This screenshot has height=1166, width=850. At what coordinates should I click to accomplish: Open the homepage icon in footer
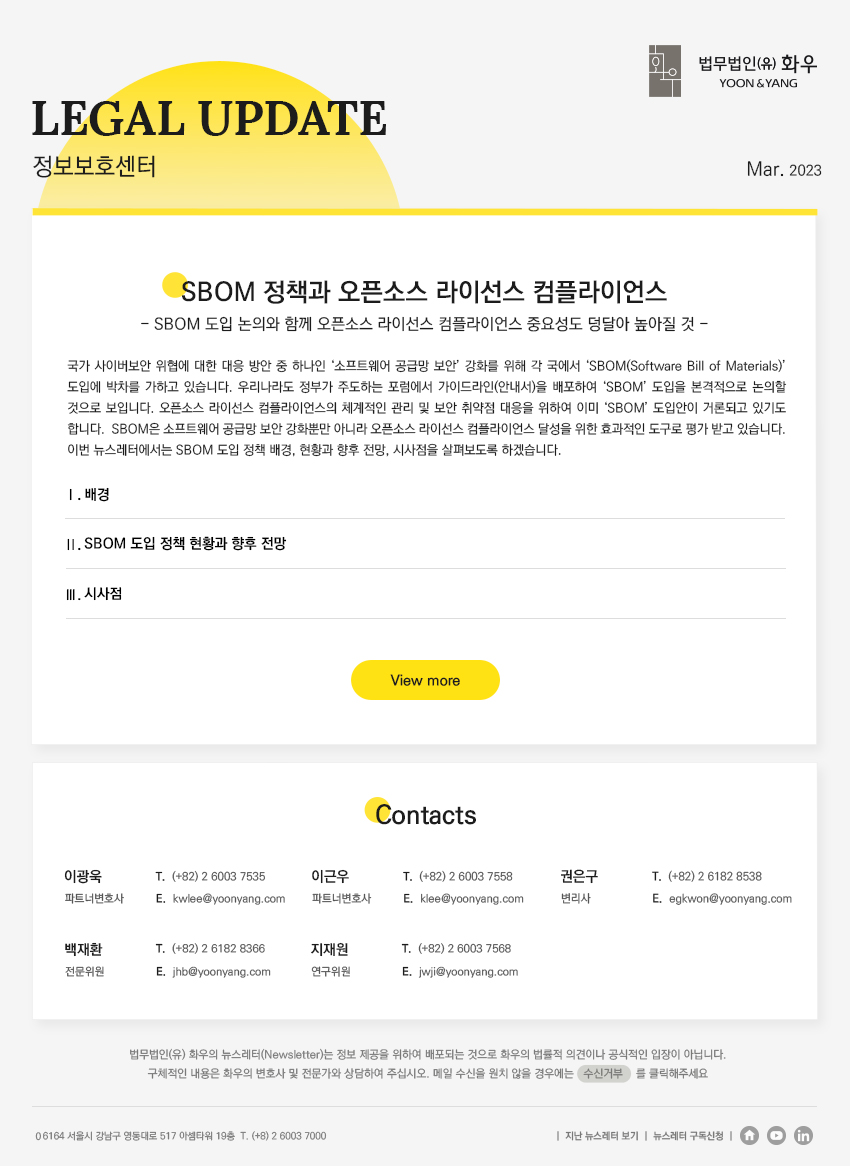pos(749,1136)
